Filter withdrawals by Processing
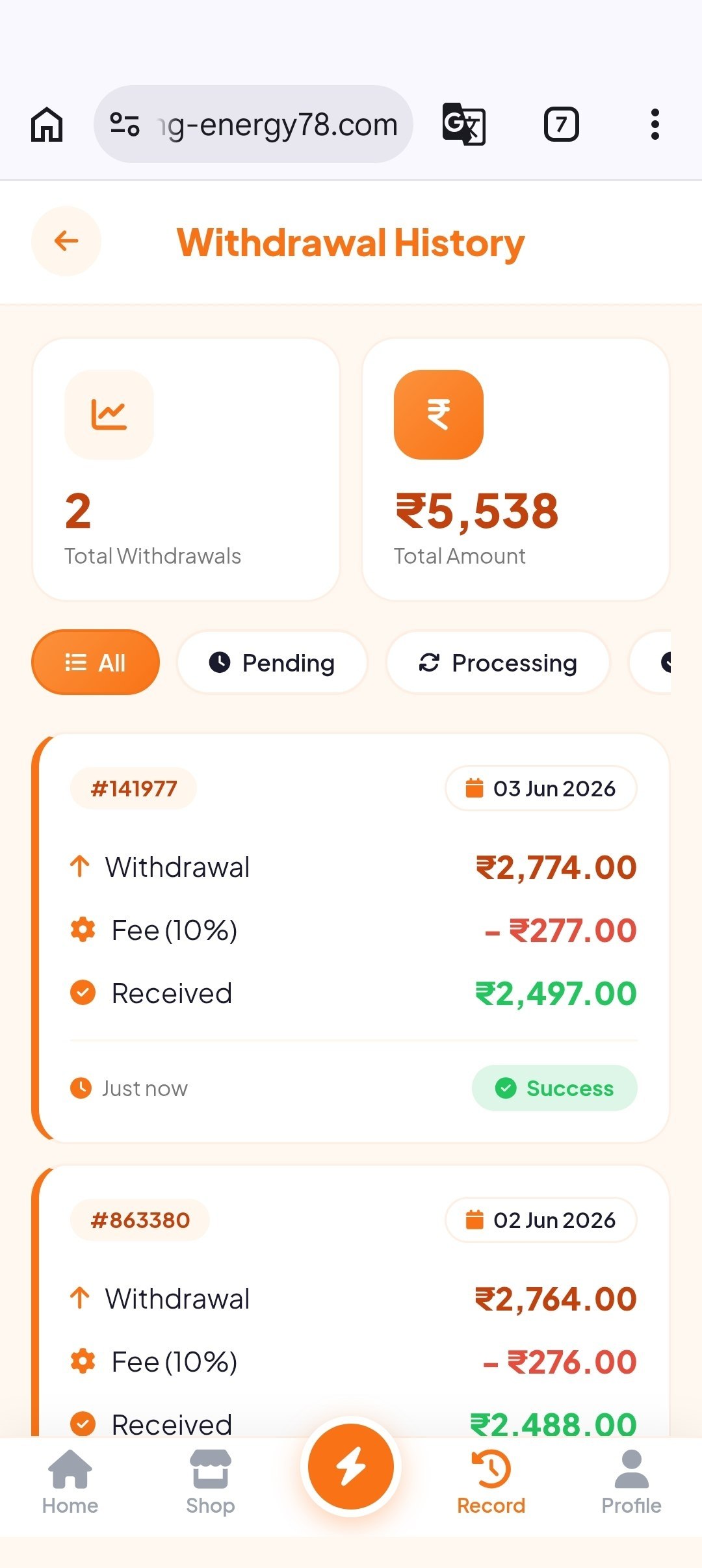This screenshot has height=1568, width=702. pos(498,662)
